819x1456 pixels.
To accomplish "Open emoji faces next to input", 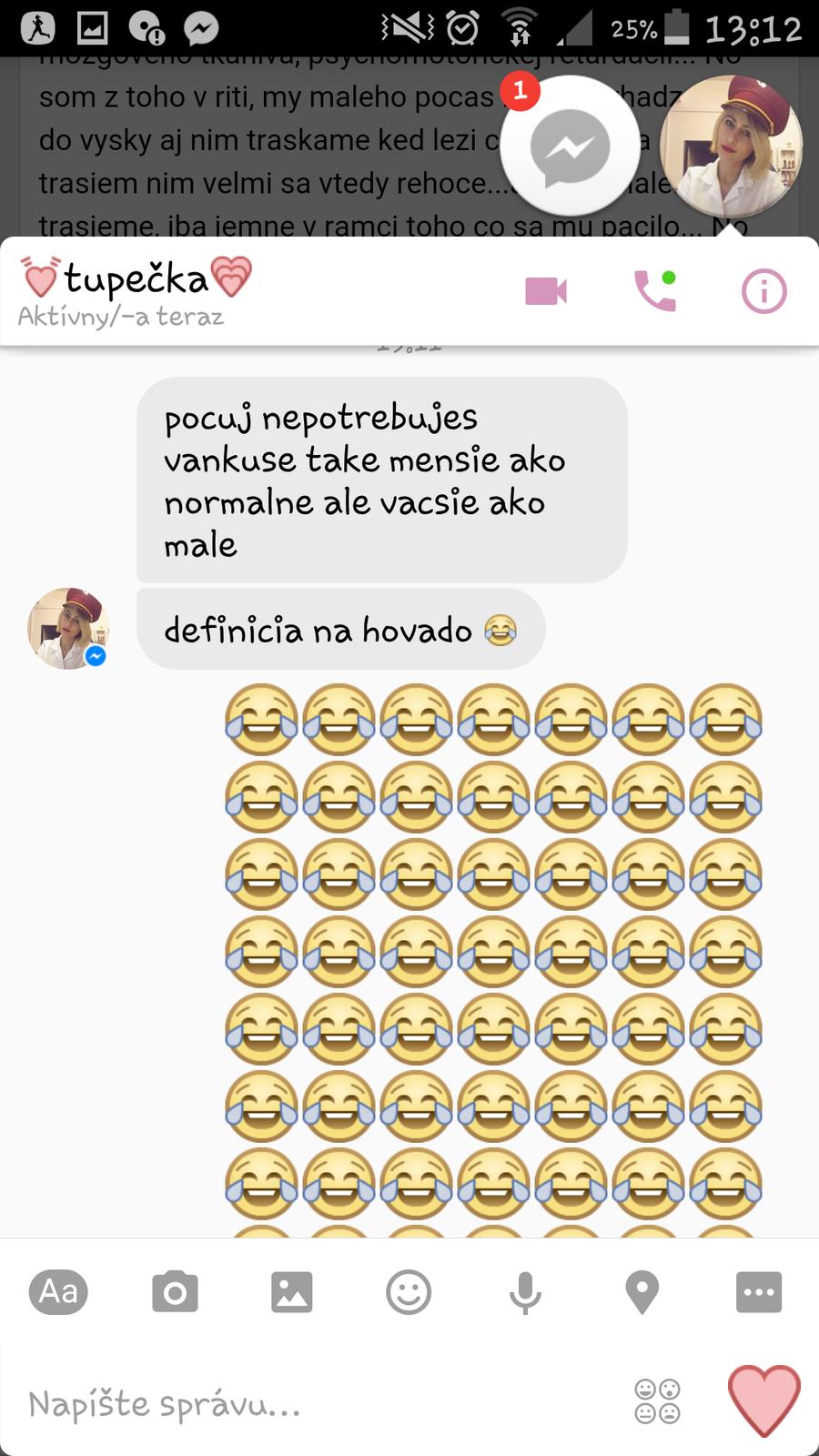I will point(657,1401).
